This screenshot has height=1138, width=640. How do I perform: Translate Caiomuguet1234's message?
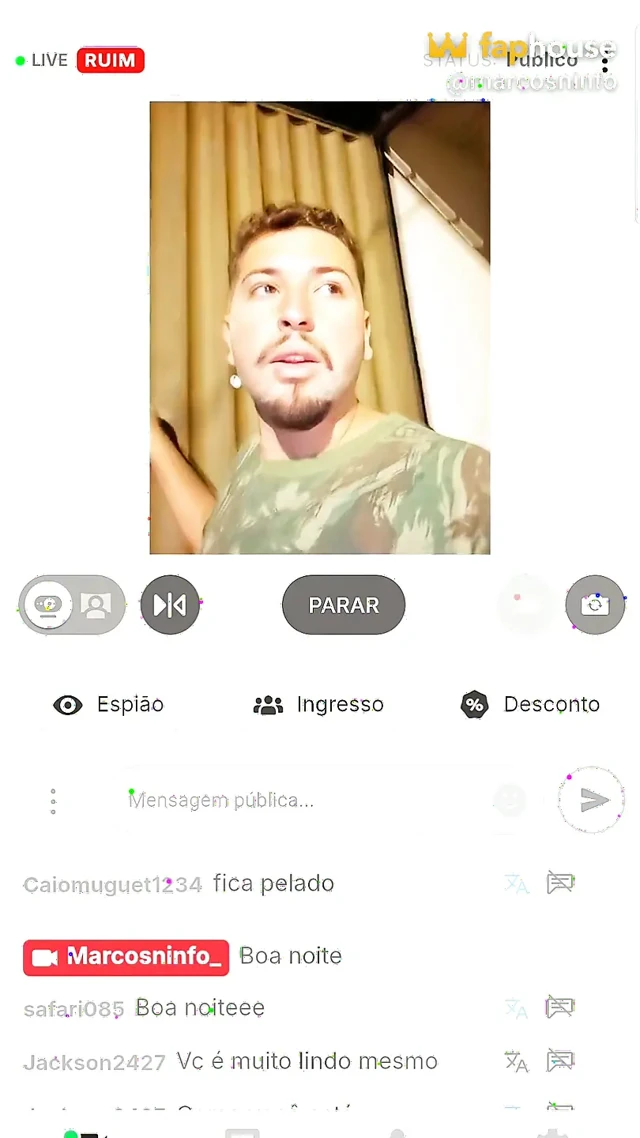coord(516,883)
